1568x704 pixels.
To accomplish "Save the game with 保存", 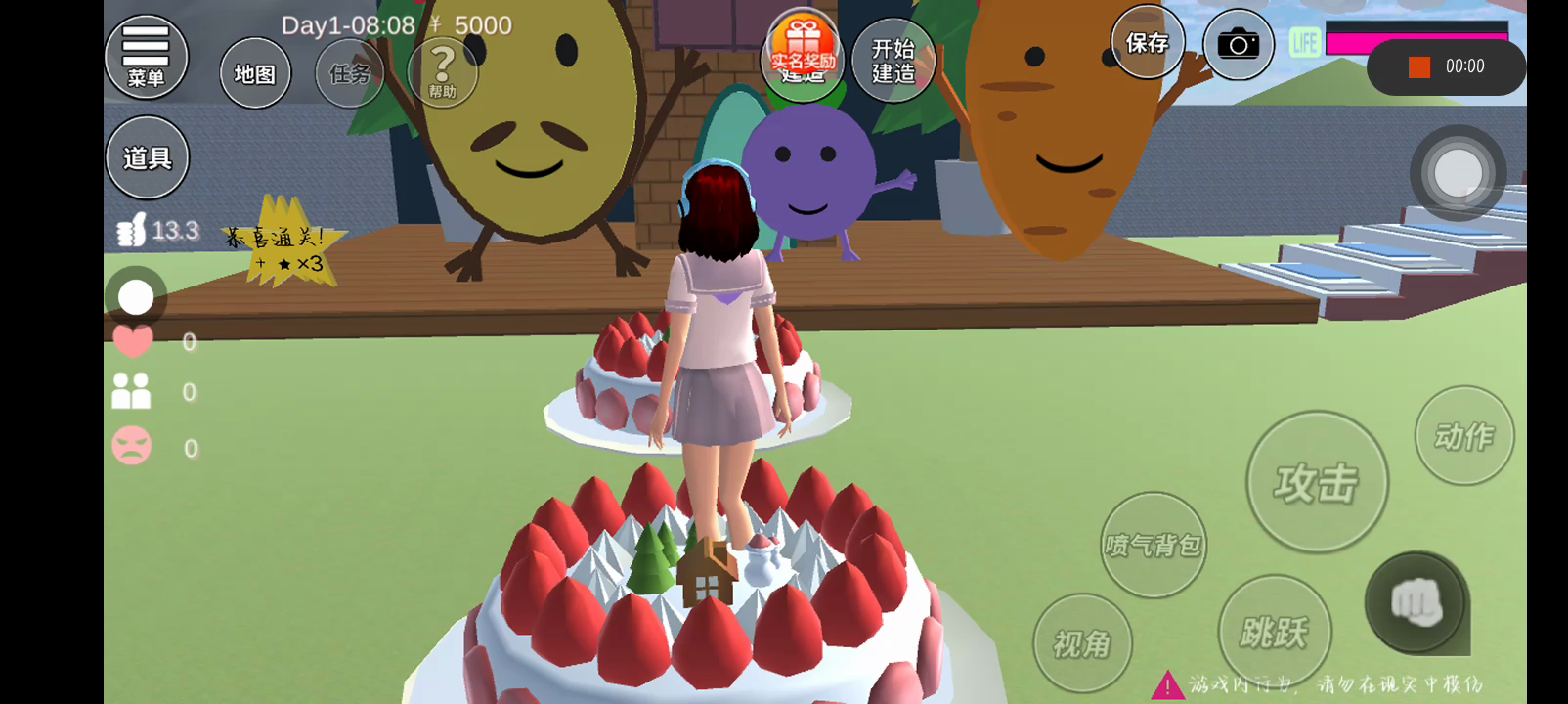I will (x=1147, y=43).
